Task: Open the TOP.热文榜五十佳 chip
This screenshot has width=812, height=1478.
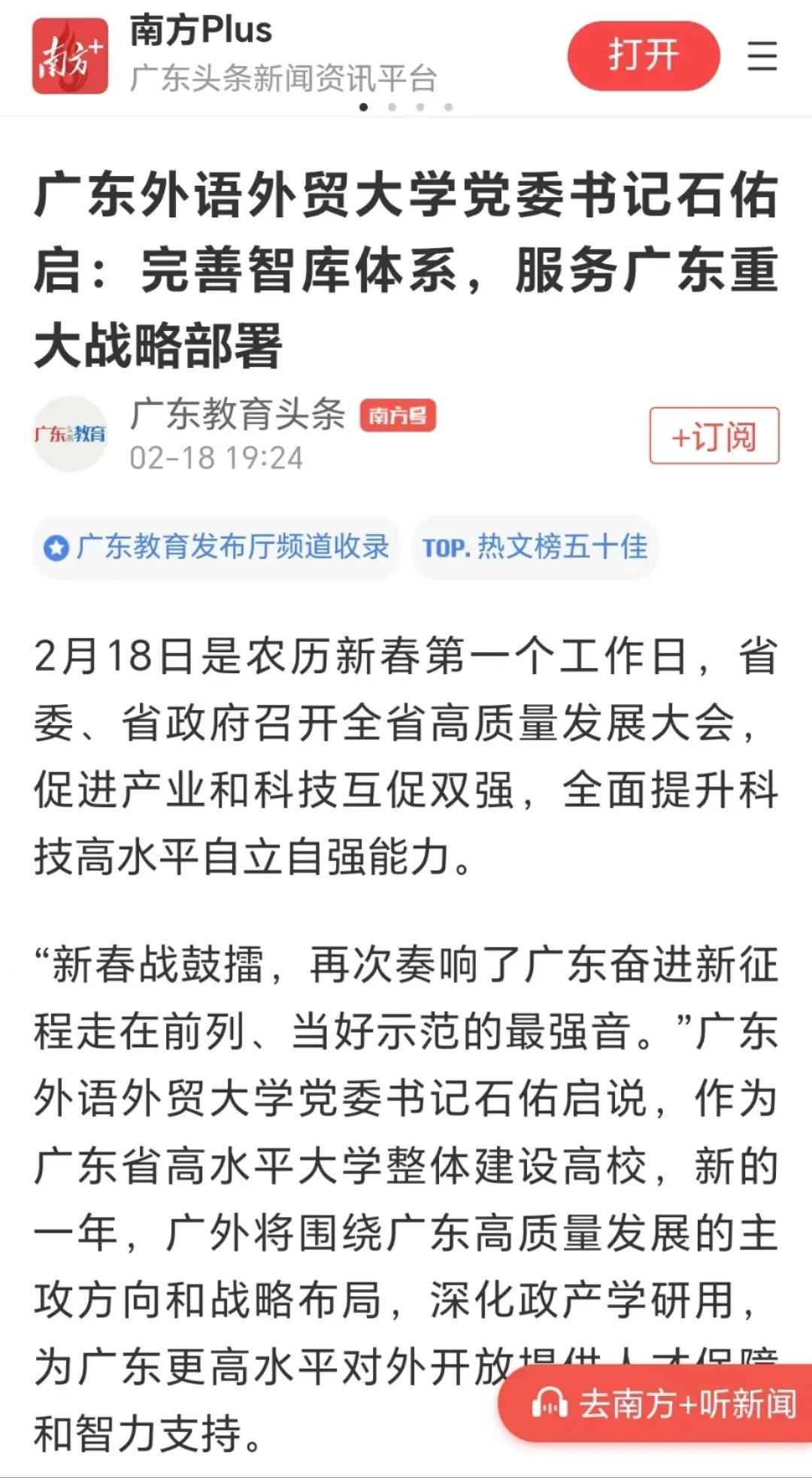Action: tap(535, 547)
